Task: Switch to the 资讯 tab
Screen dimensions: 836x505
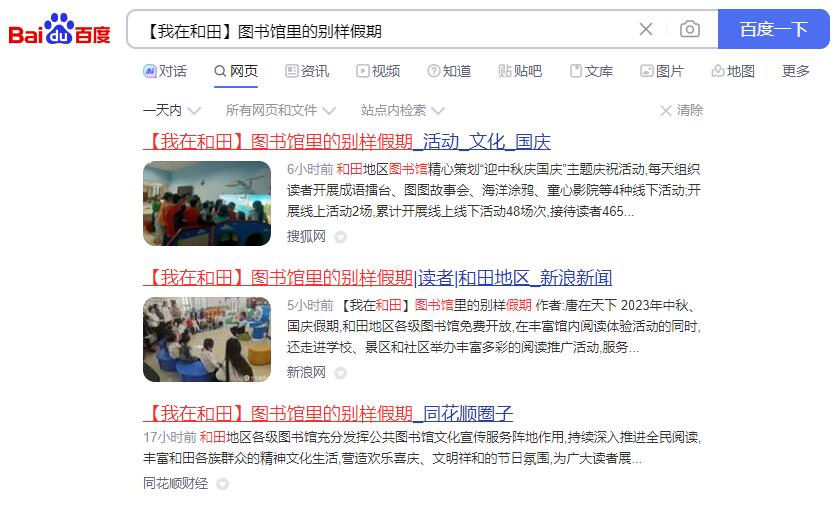Action: [307, 71]
